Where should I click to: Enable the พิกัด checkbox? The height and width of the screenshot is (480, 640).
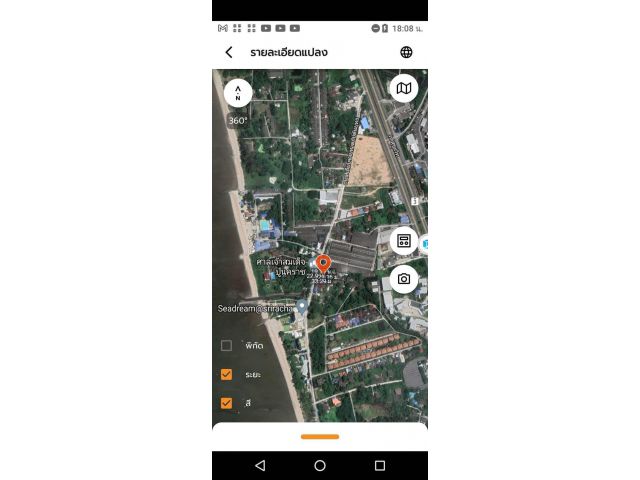click(226, 345)
